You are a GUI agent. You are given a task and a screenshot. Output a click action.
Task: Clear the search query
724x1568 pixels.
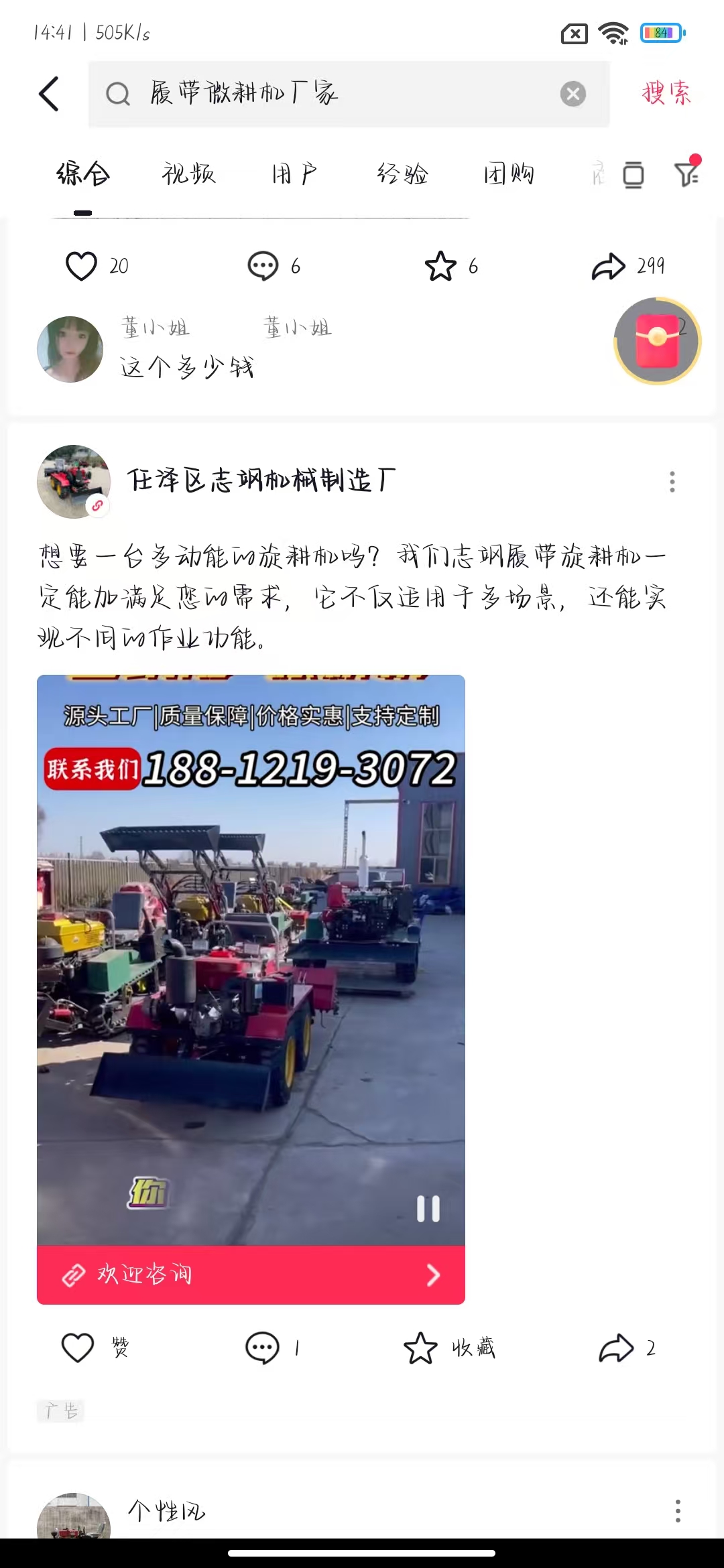coord(572,94)
